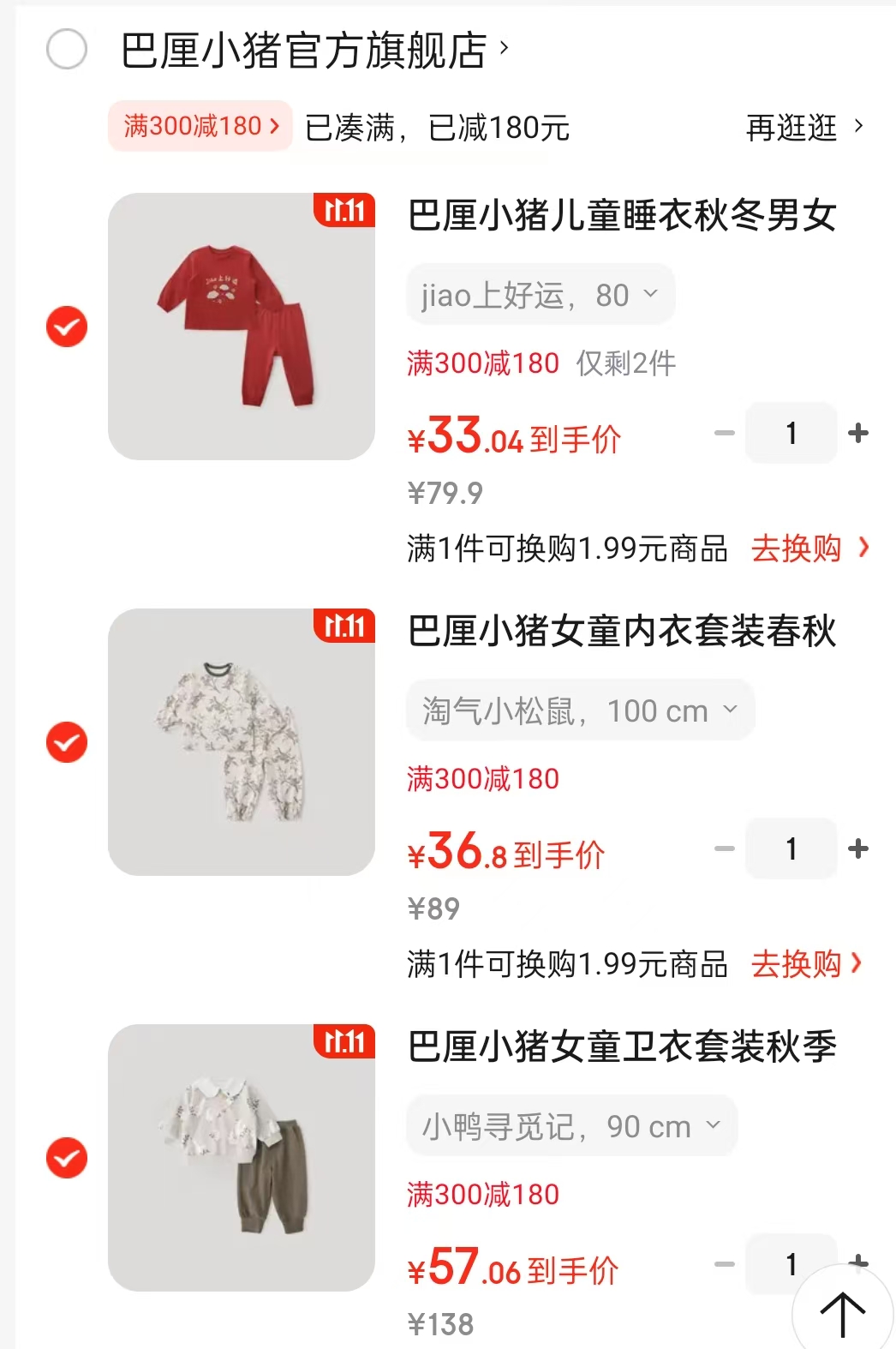Open SKU selector 'jiao上好运, 80'
Image resolution: width=896 pixels, height=1349 pixels.
(x=539, y=294)
